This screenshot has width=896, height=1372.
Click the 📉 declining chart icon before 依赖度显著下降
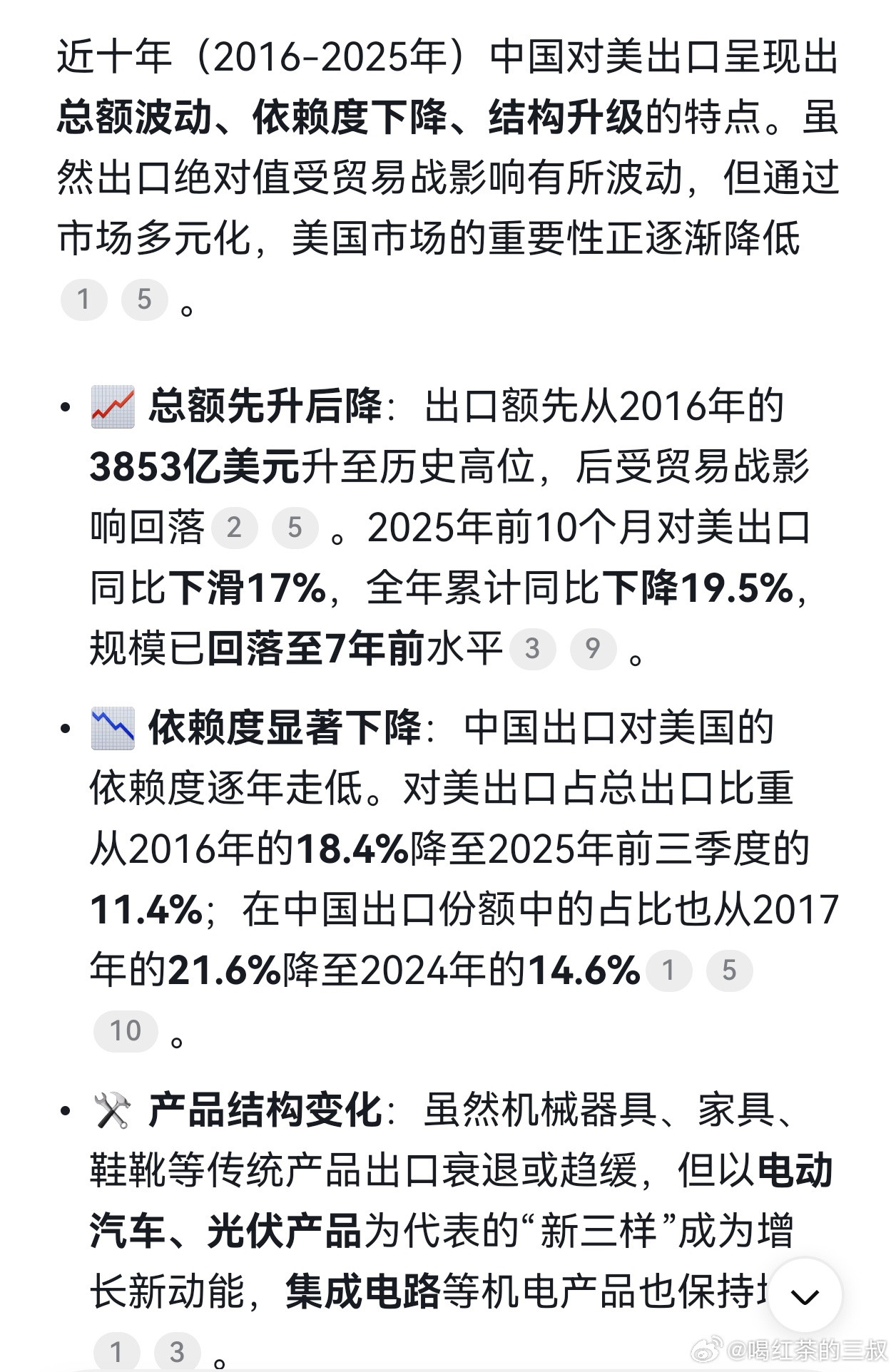coord(112,729)
